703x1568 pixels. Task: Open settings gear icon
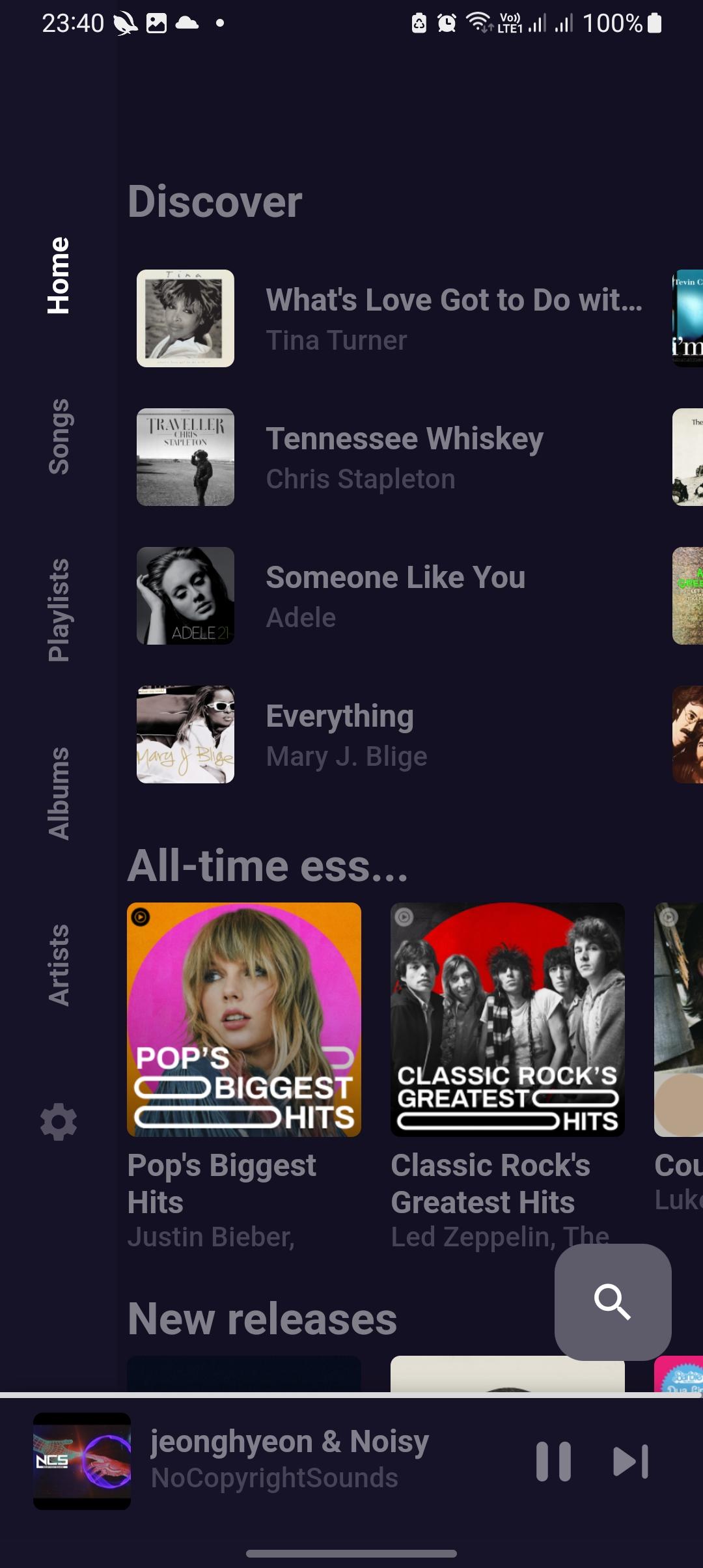59,1121
